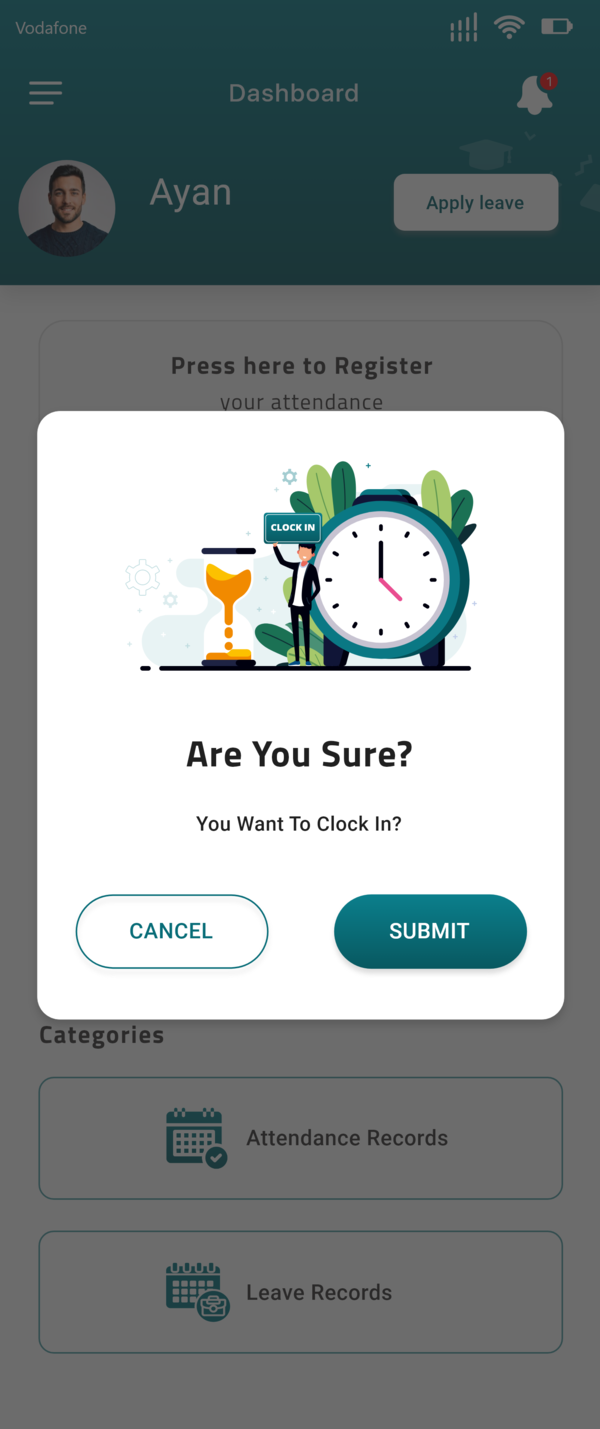Open the hamburger drawer menu
The width and height of the screenshot is (600, 1429).
pyautogui.click(x=45, y=93)
